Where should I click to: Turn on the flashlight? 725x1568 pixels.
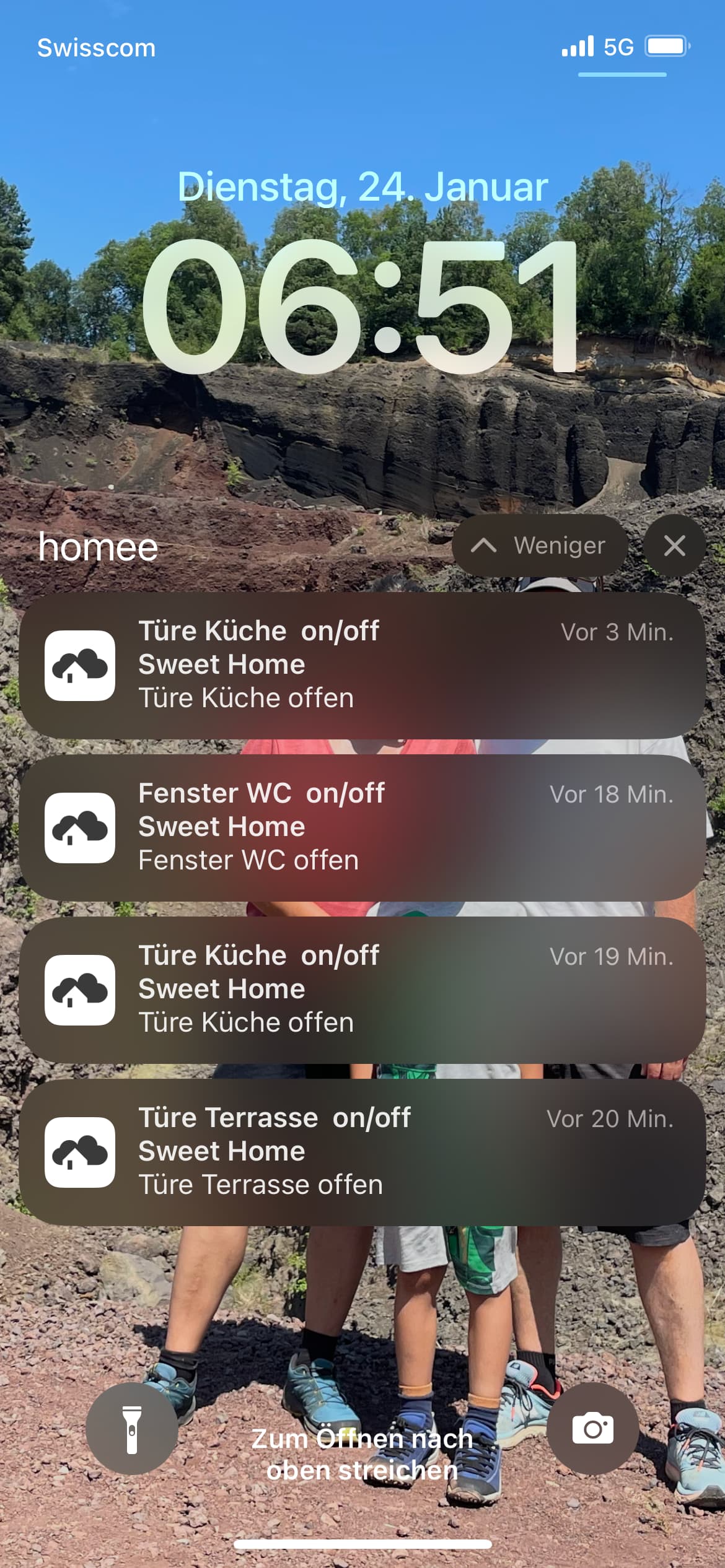click(132, 1429)
